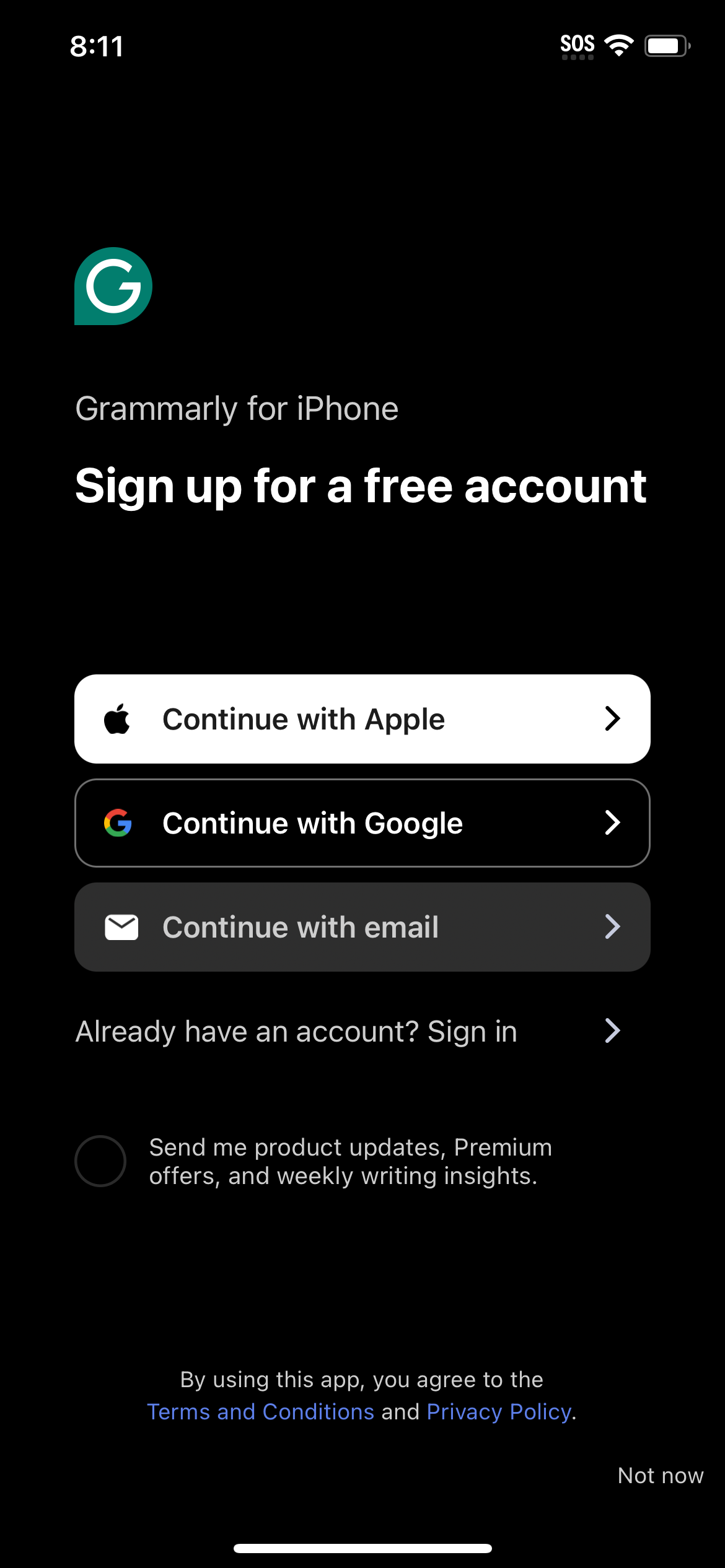
Task: Continue with email to sign up
Action: (362, 926)
